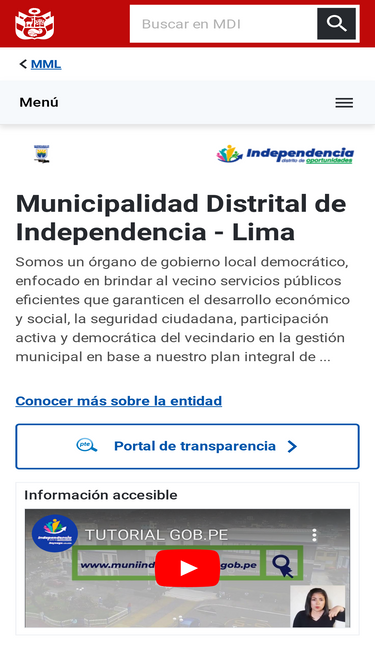Screen dimensions: 375x667
Task: Go back to MML link
Action: pos(46,64)
